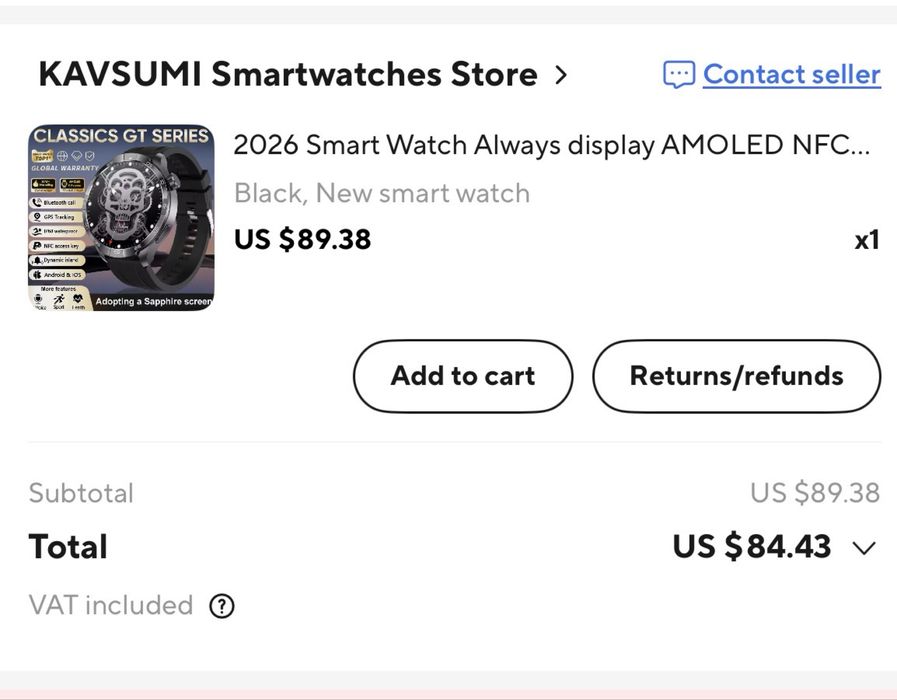
Task: Open KAVSUMI Smartwatches Store page
Action: [302, 74]
